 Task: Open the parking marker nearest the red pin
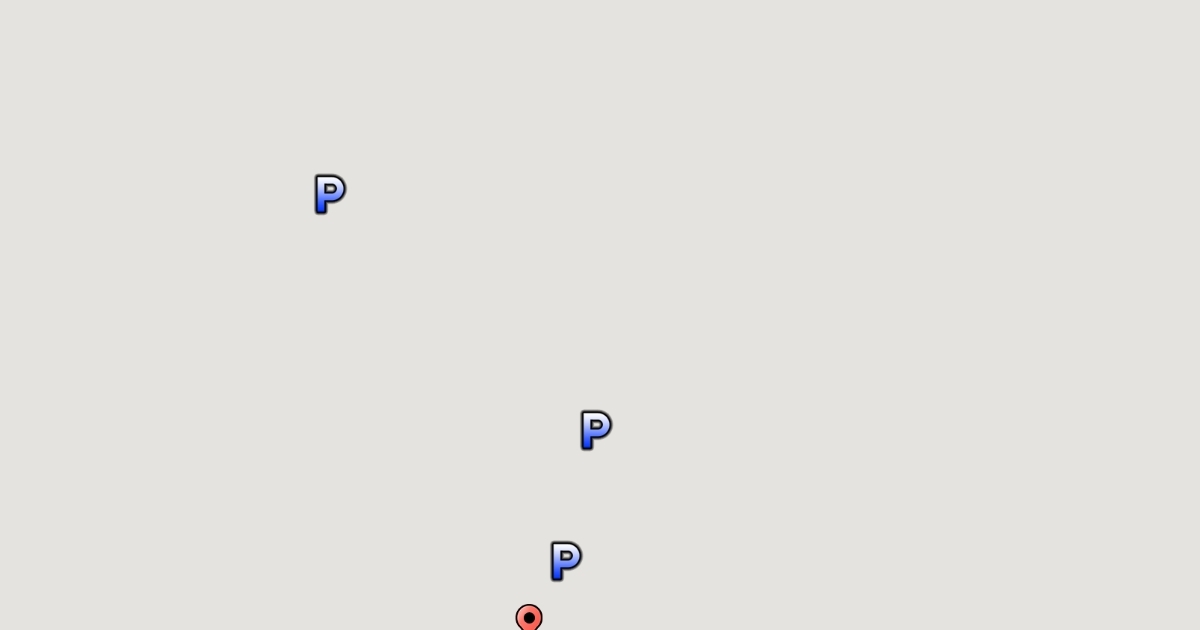565,561
